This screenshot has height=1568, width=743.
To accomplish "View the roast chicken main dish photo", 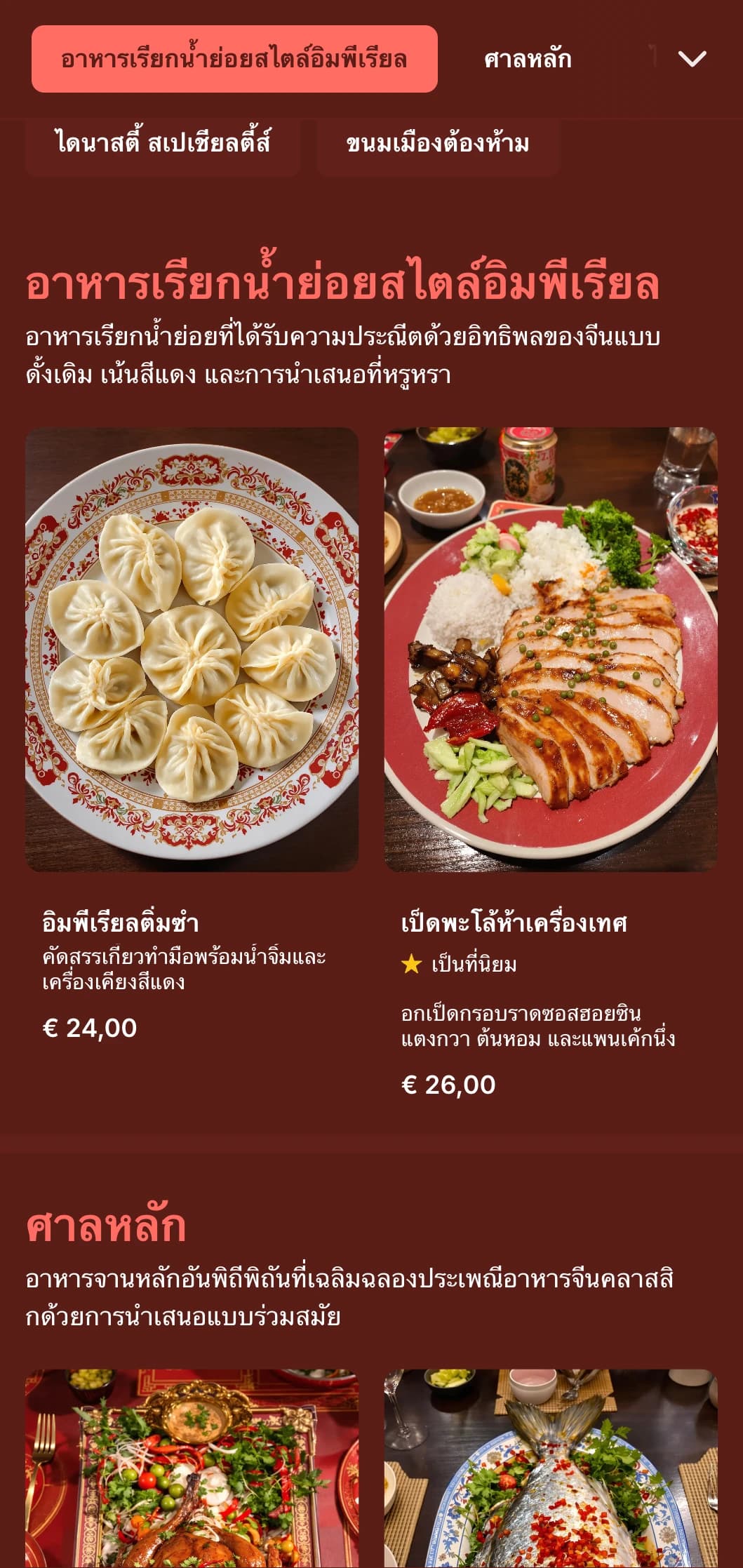I will point(192,1470).
